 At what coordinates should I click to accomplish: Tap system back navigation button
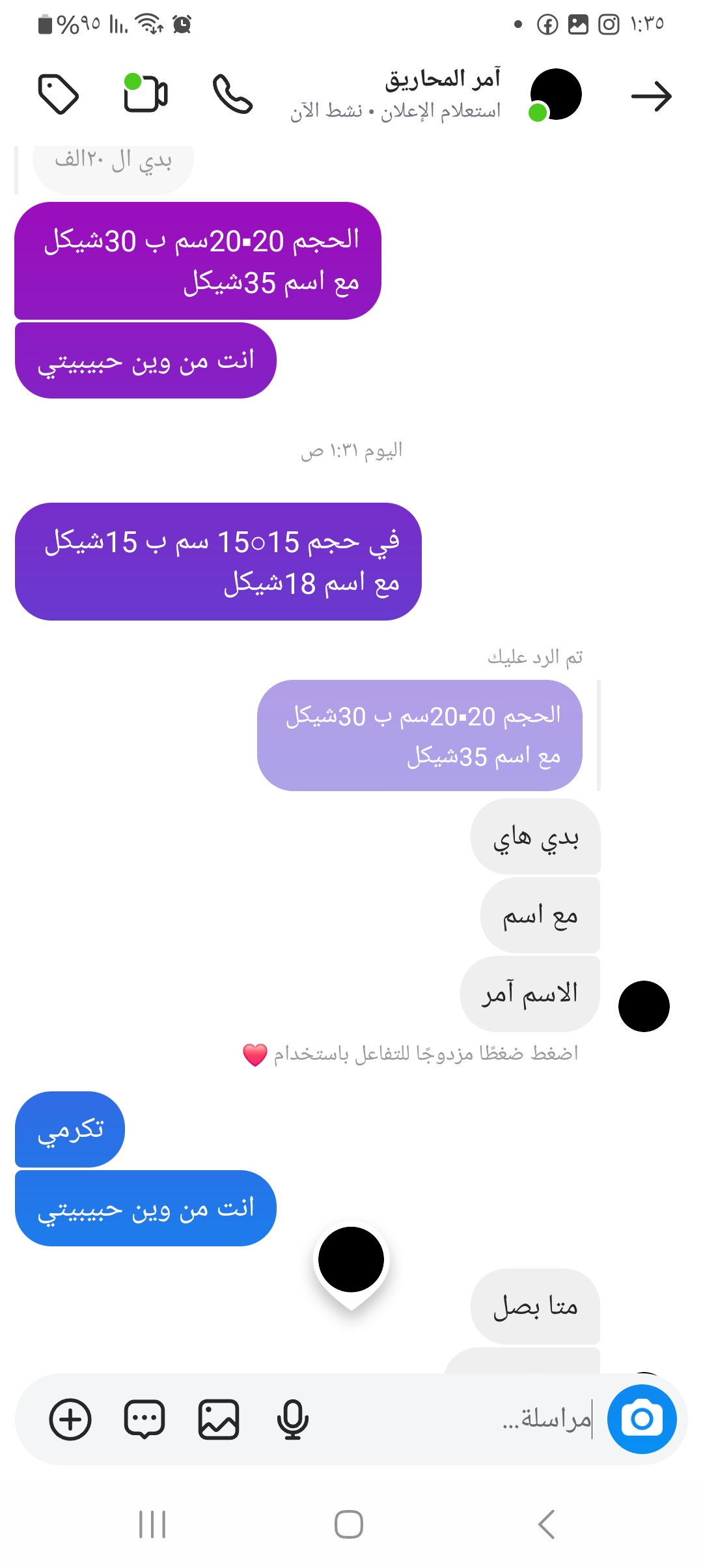[546, 1524]
